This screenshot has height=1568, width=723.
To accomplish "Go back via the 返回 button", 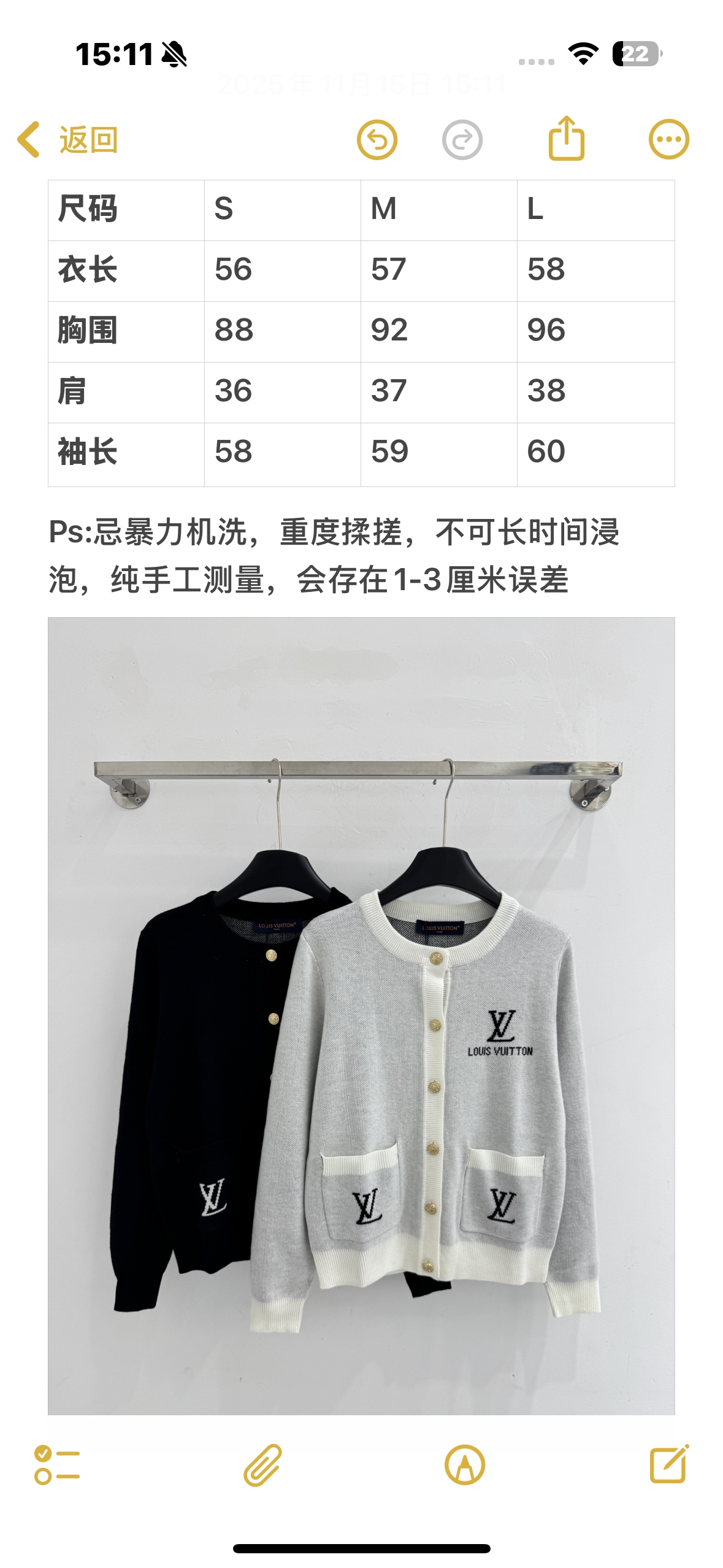I will point(67,140).
